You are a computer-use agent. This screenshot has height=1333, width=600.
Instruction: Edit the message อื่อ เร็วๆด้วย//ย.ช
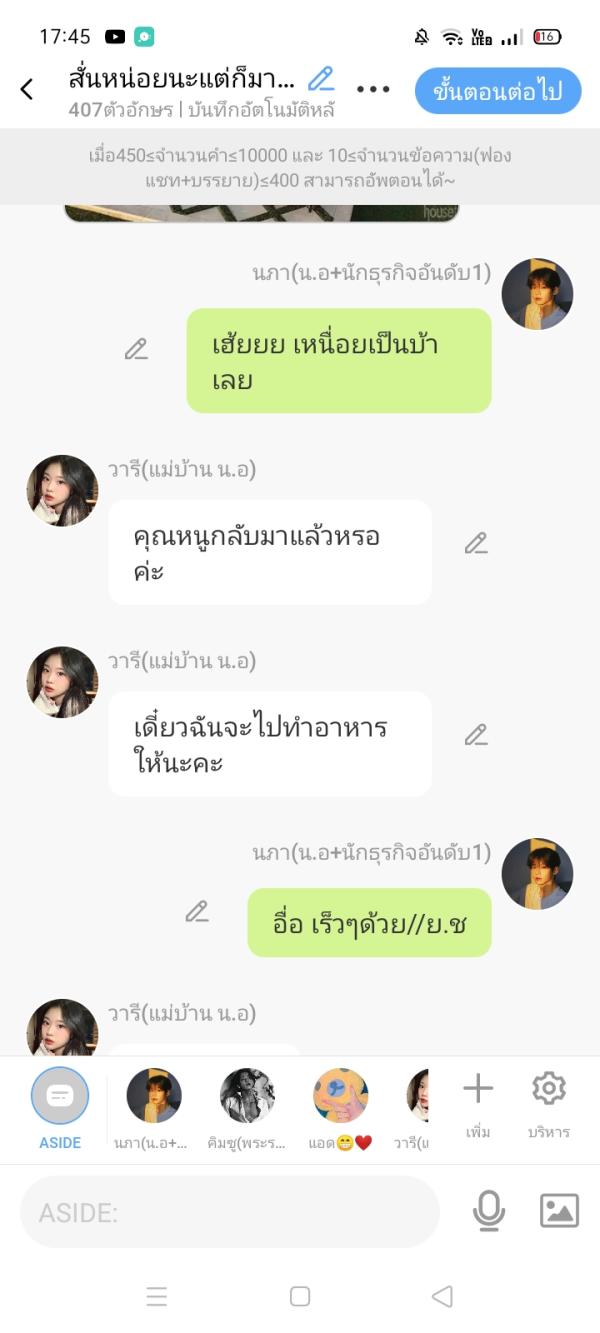197,912
